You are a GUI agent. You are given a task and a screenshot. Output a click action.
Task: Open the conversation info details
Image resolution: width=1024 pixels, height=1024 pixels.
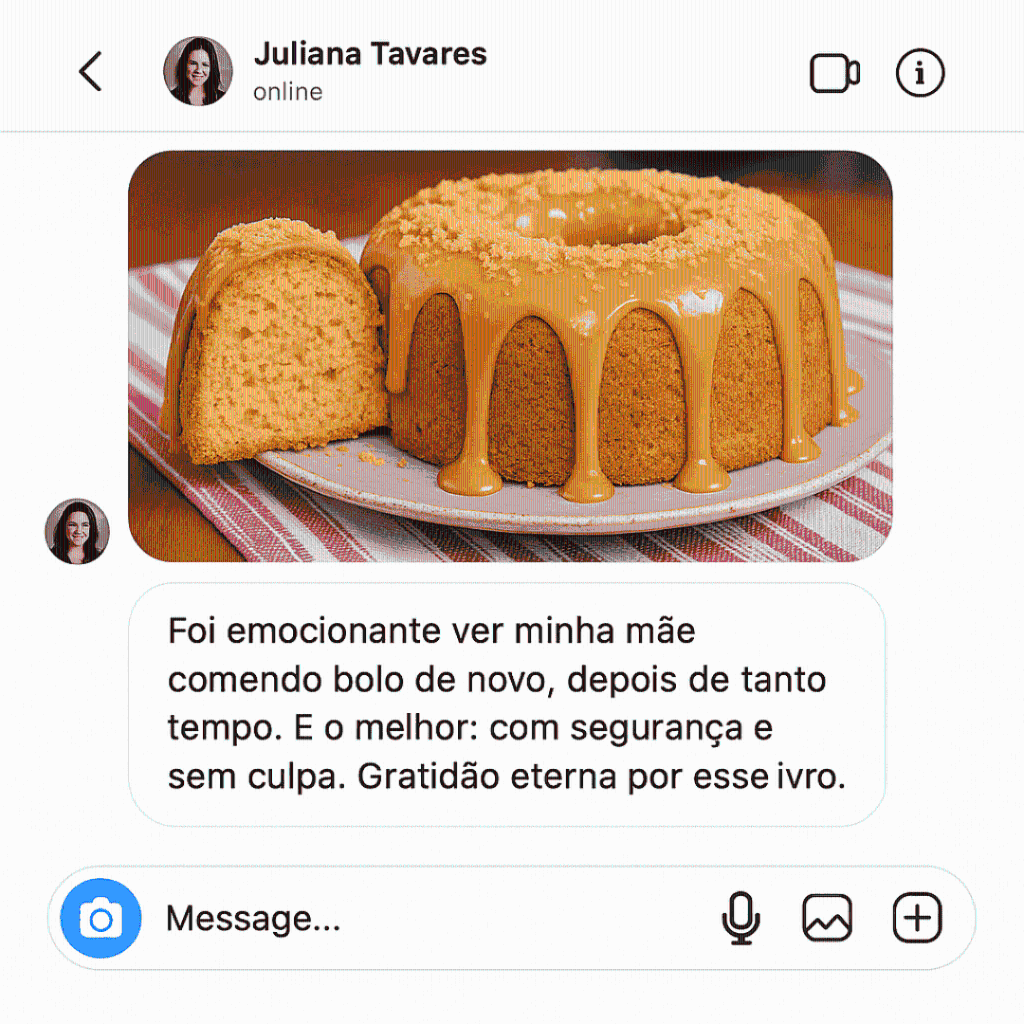click(x=920, y=73)
